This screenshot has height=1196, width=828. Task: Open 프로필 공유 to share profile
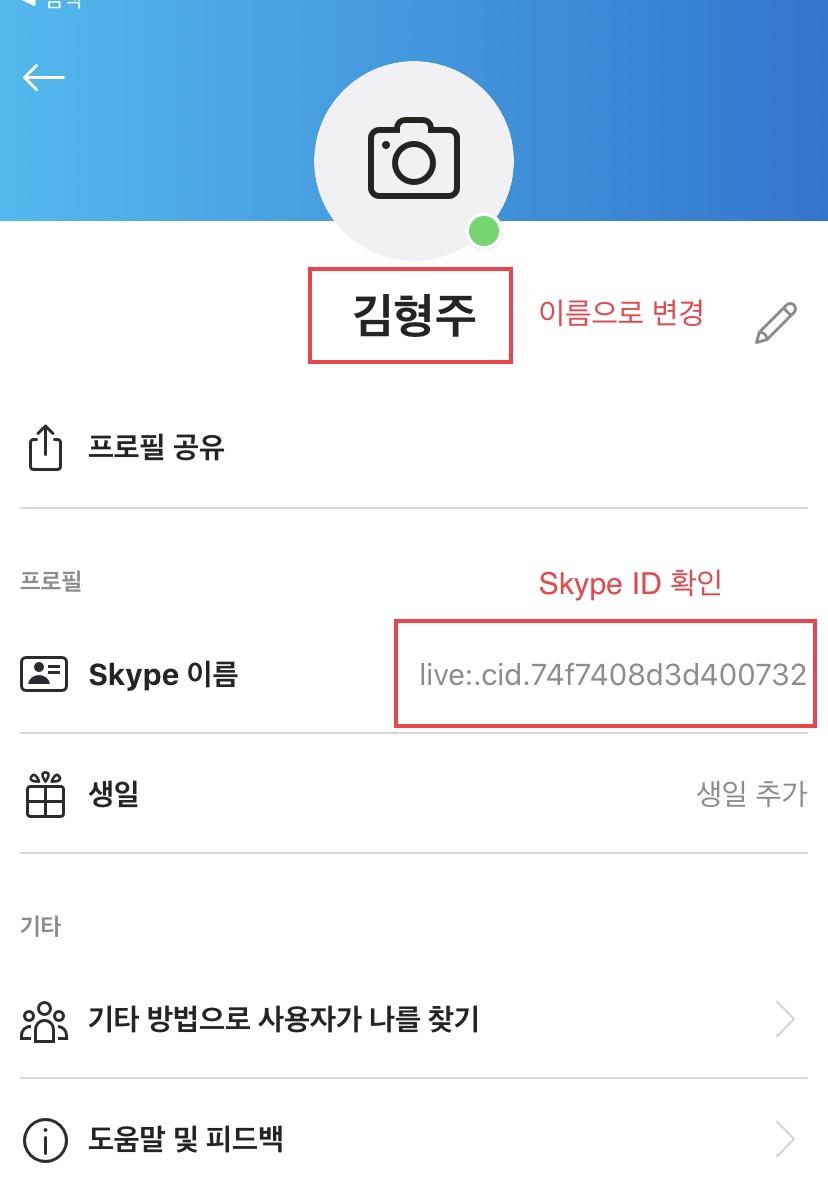[x=156, y=446]
